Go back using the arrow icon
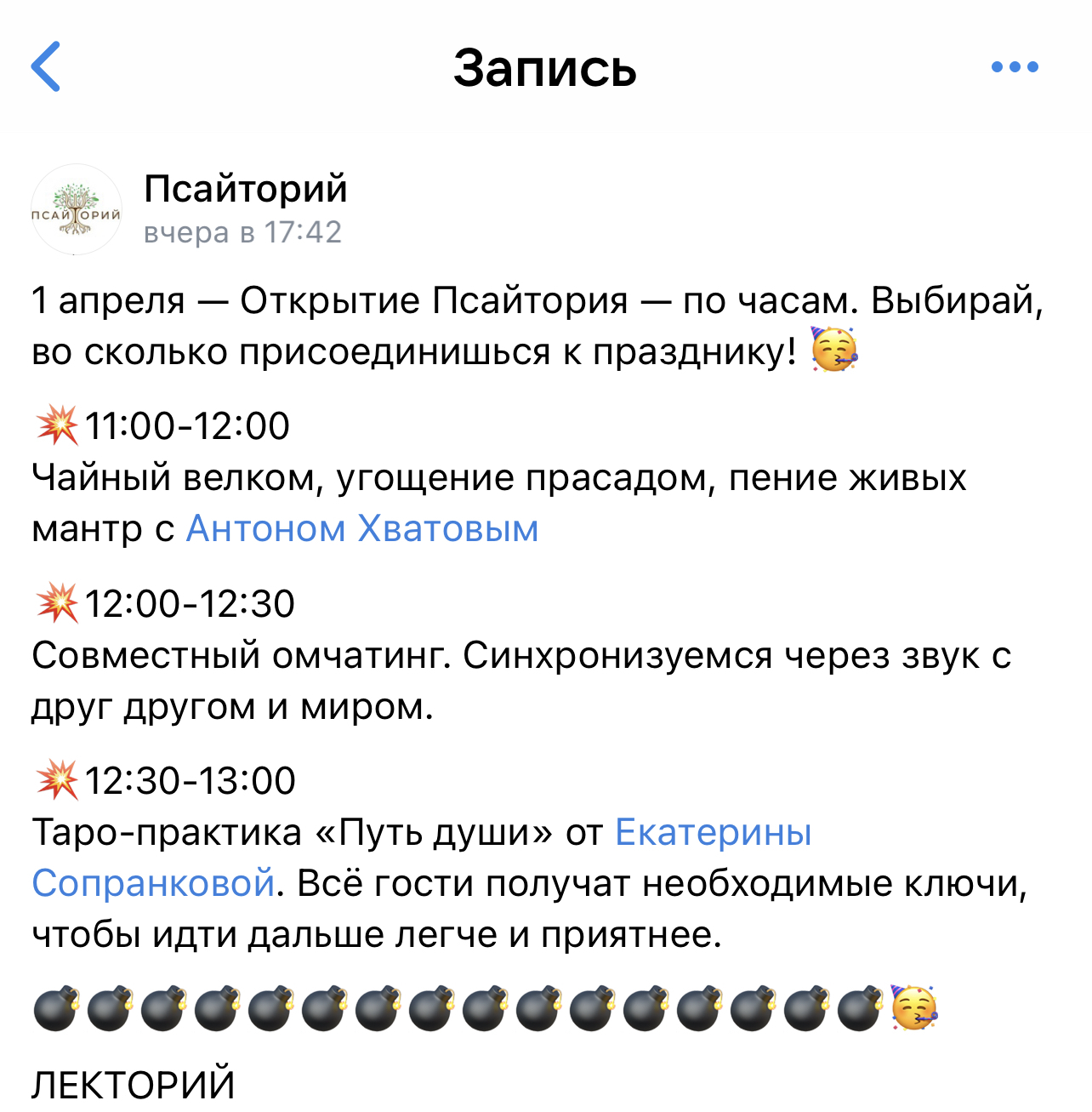Image resolution: width=1092 pixels, height=1112 pixels. click(46, 66)
